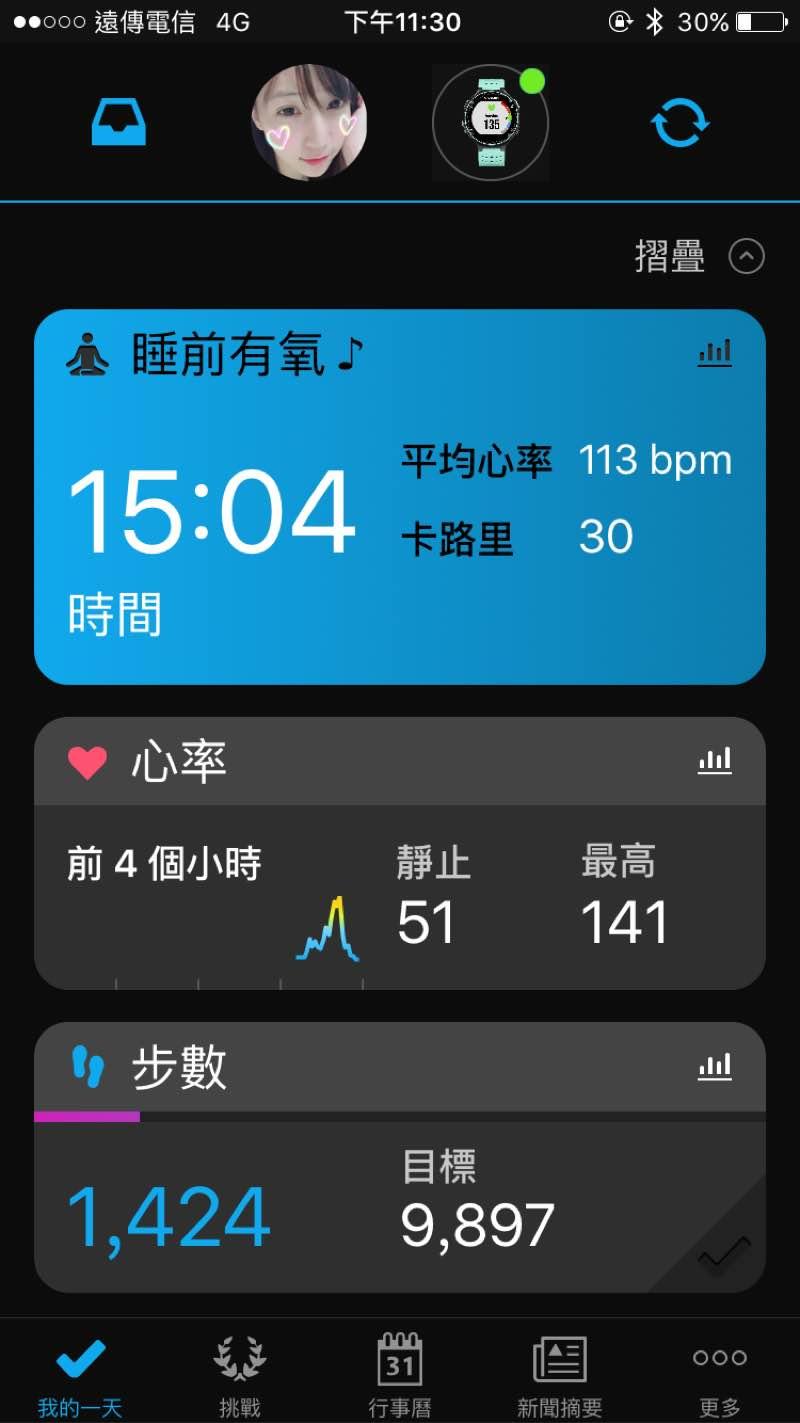View chart for 睡前有氧 activity

(714, 352)
